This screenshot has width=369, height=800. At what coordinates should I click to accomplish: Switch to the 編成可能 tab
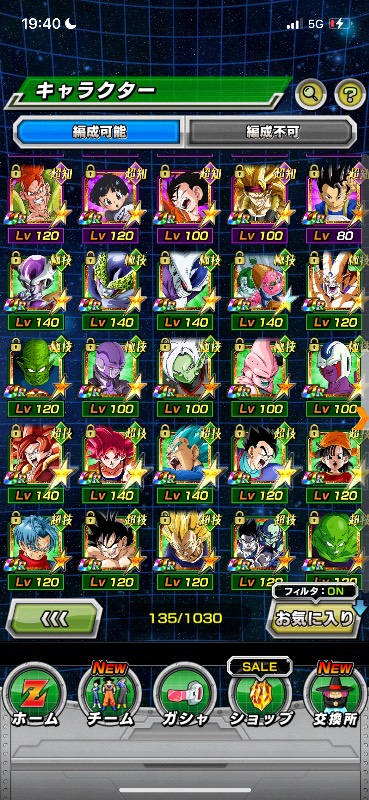pyautogui.click(x=98, y=132)
